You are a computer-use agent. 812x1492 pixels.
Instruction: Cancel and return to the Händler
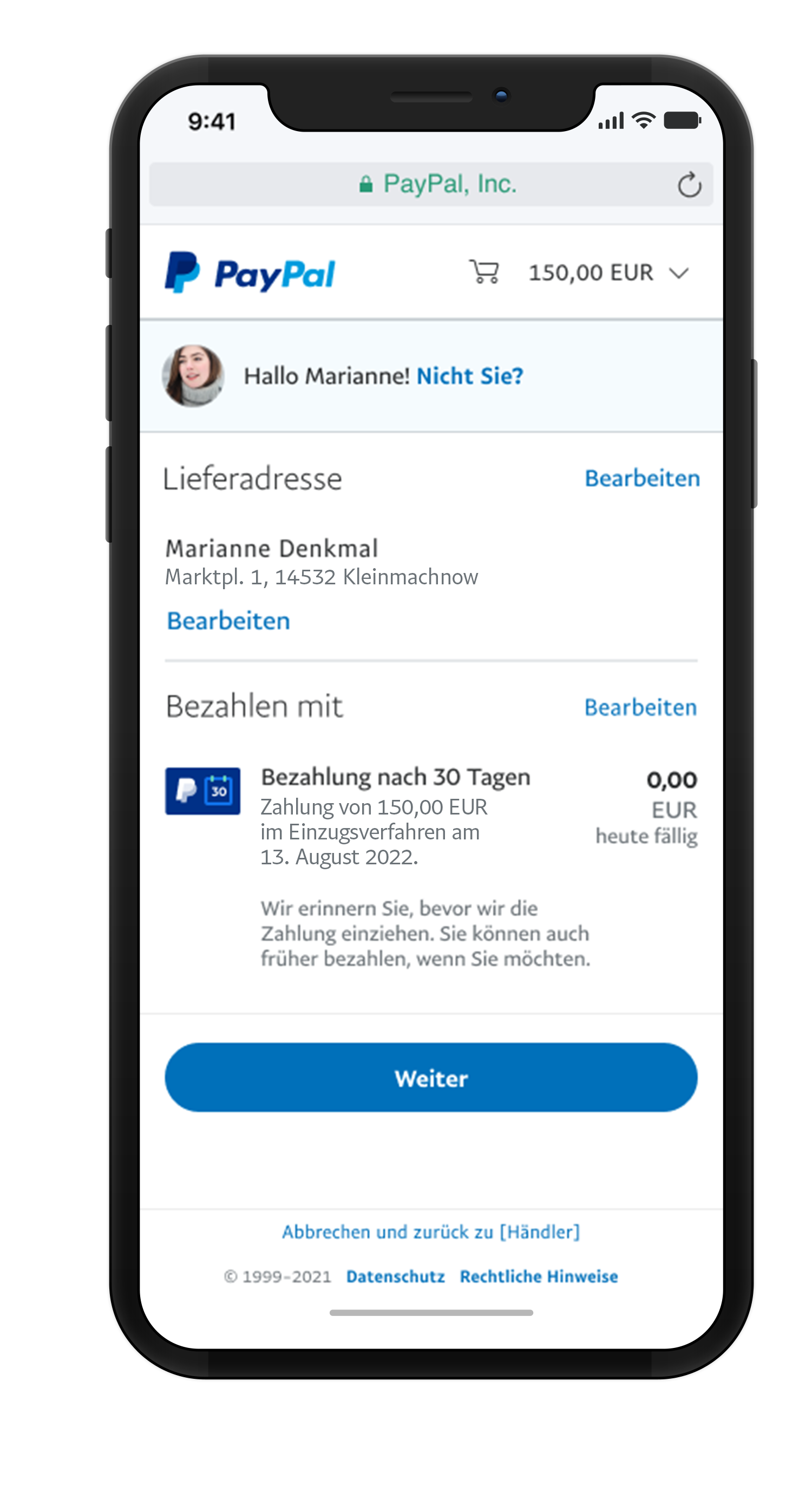[430, 1232]
